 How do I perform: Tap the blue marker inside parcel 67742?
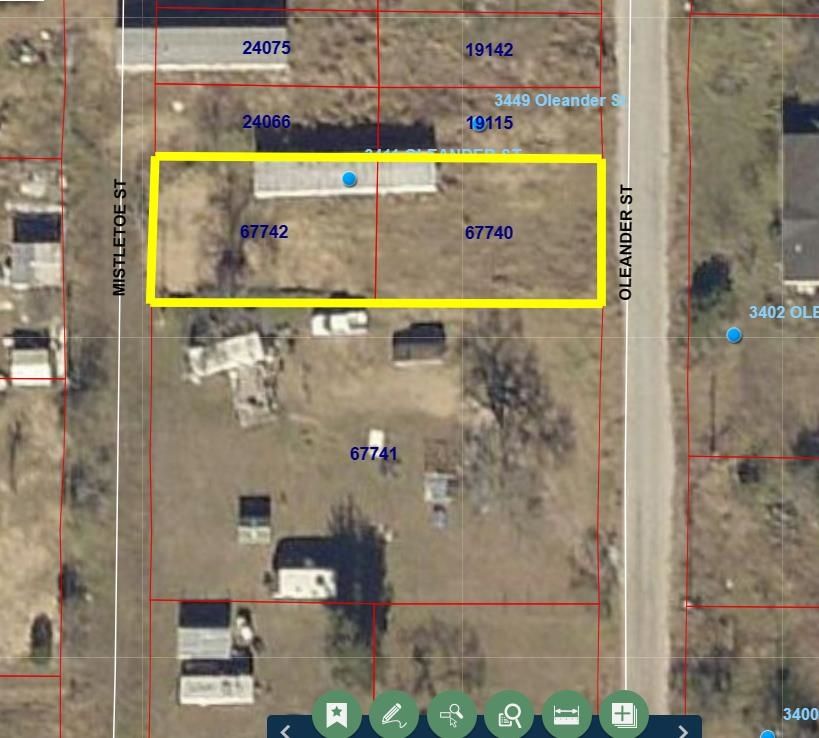pos(349,179)
